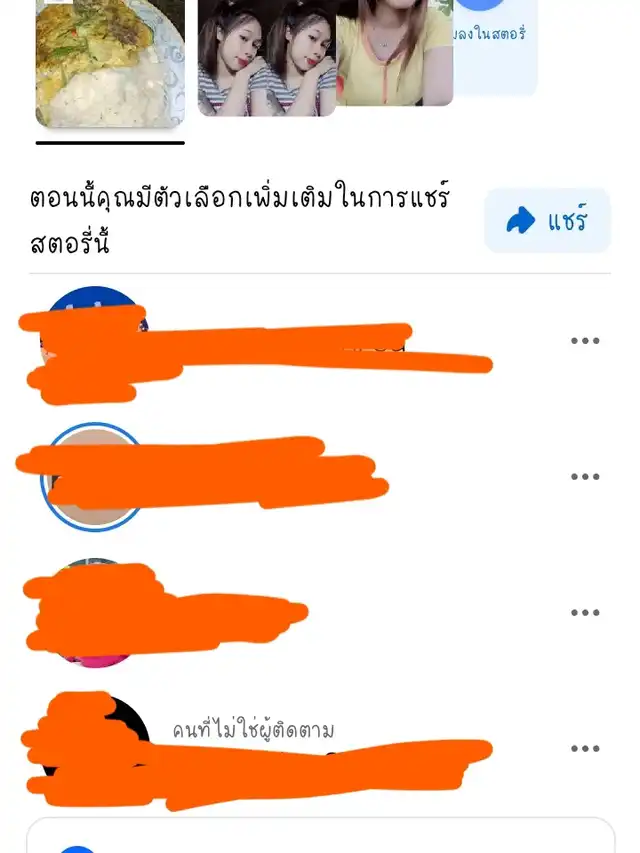The image size is (640, 853).
Task: Open the story thumbnail of the woman in yellow
Action: click(x=396, y=52)
